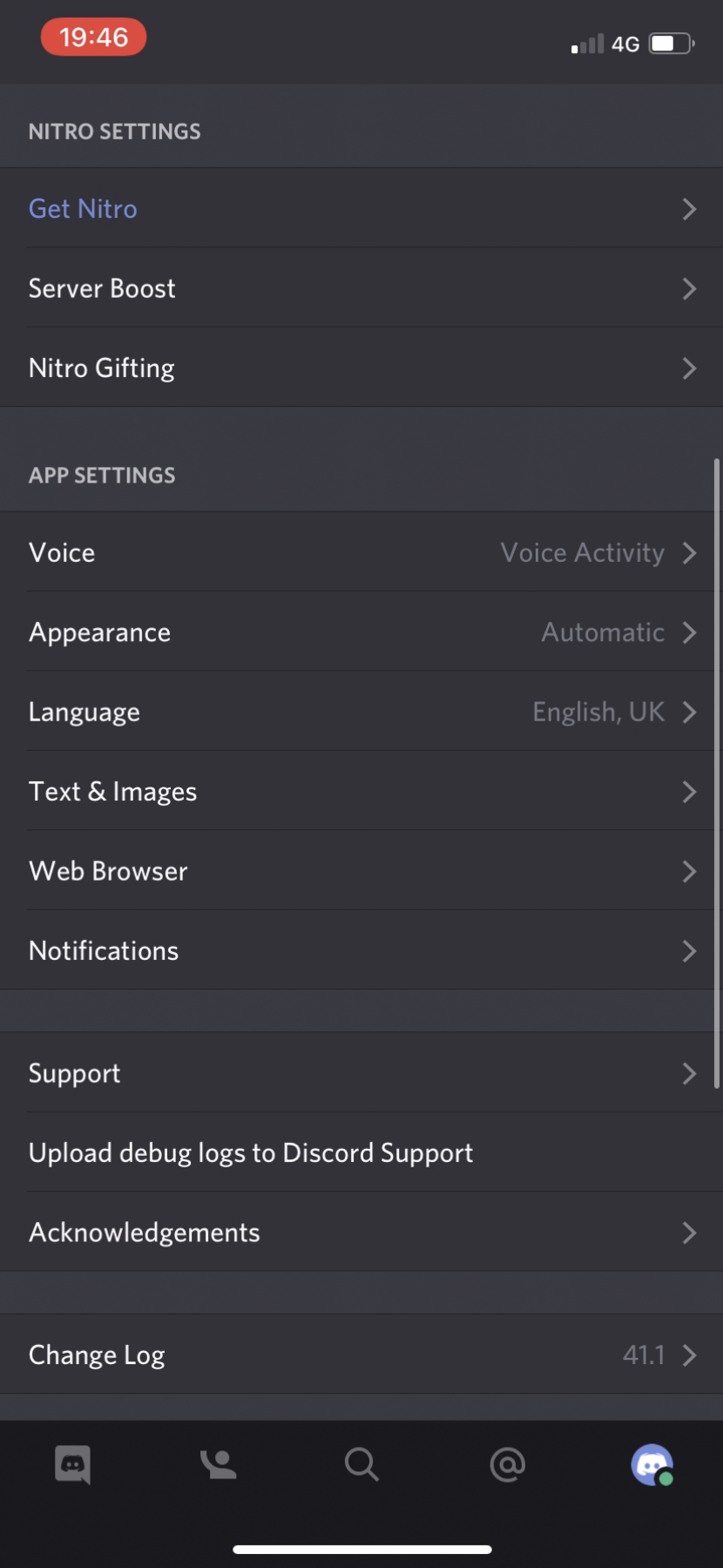Open Web Browser settings
This screenshot has height=1568, width=723.
[361, 871]
